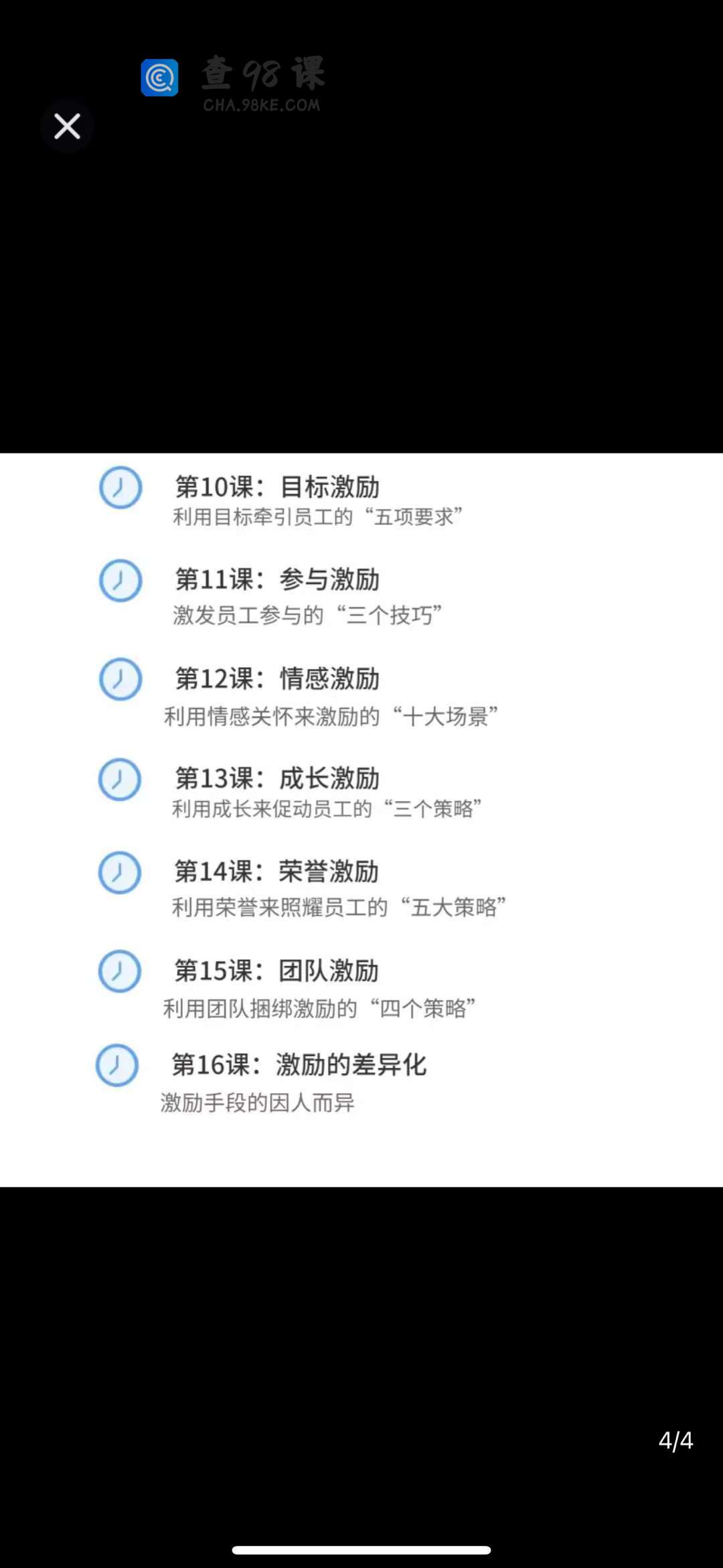
Task: Close the full-screen image viewer
Action: [x=67, y=126]
